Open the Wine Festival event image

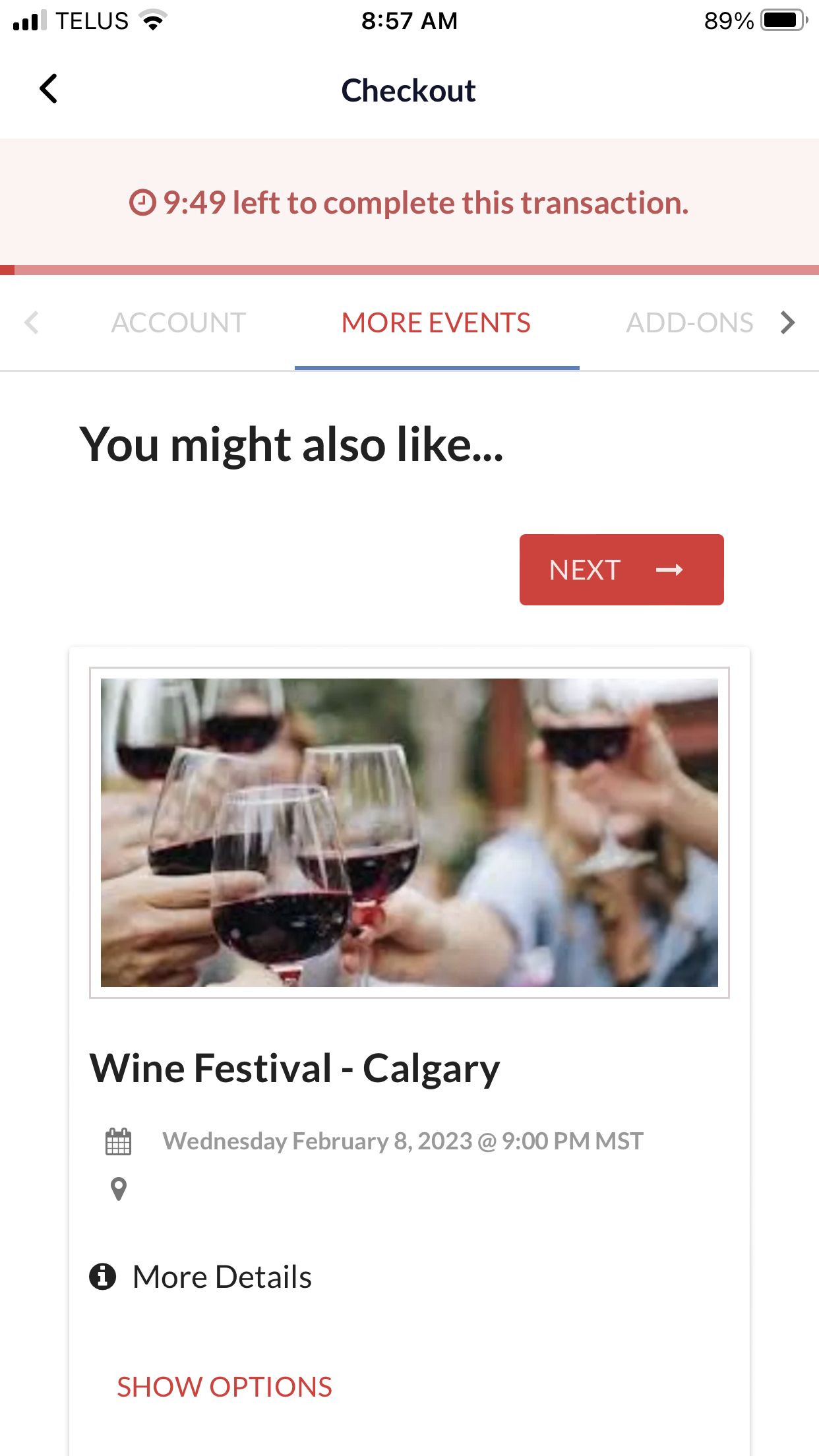pos(409,832)
